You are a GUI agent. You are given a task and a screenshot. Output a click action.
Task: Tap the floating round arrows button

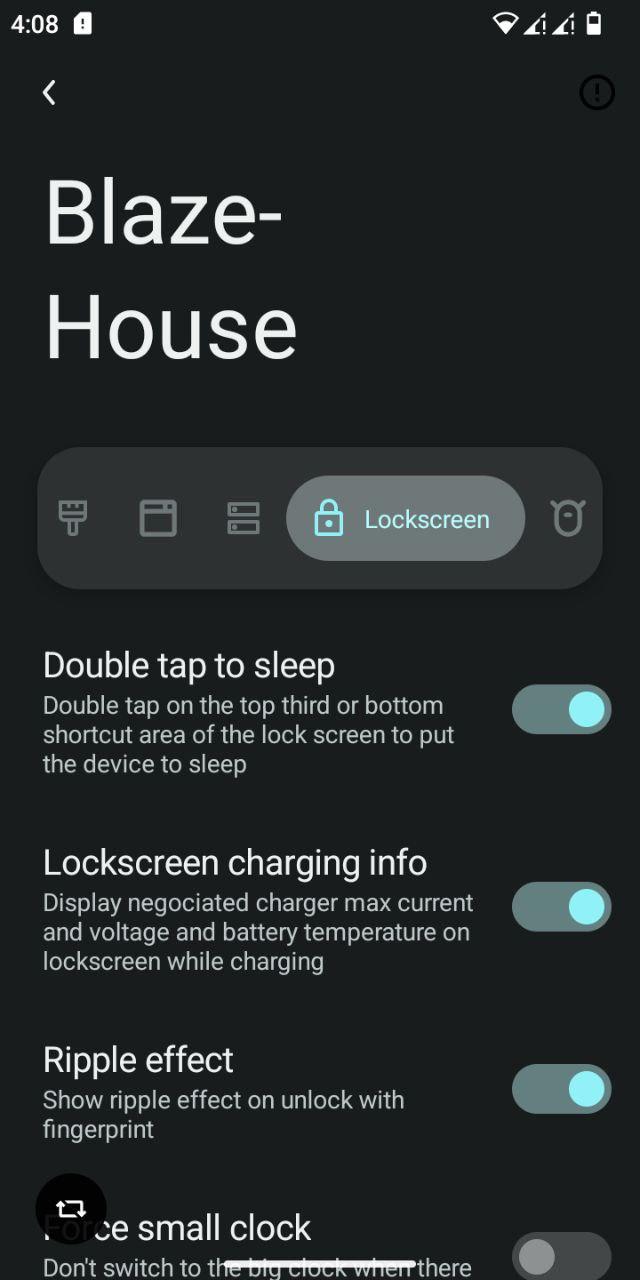(71, 1209)
